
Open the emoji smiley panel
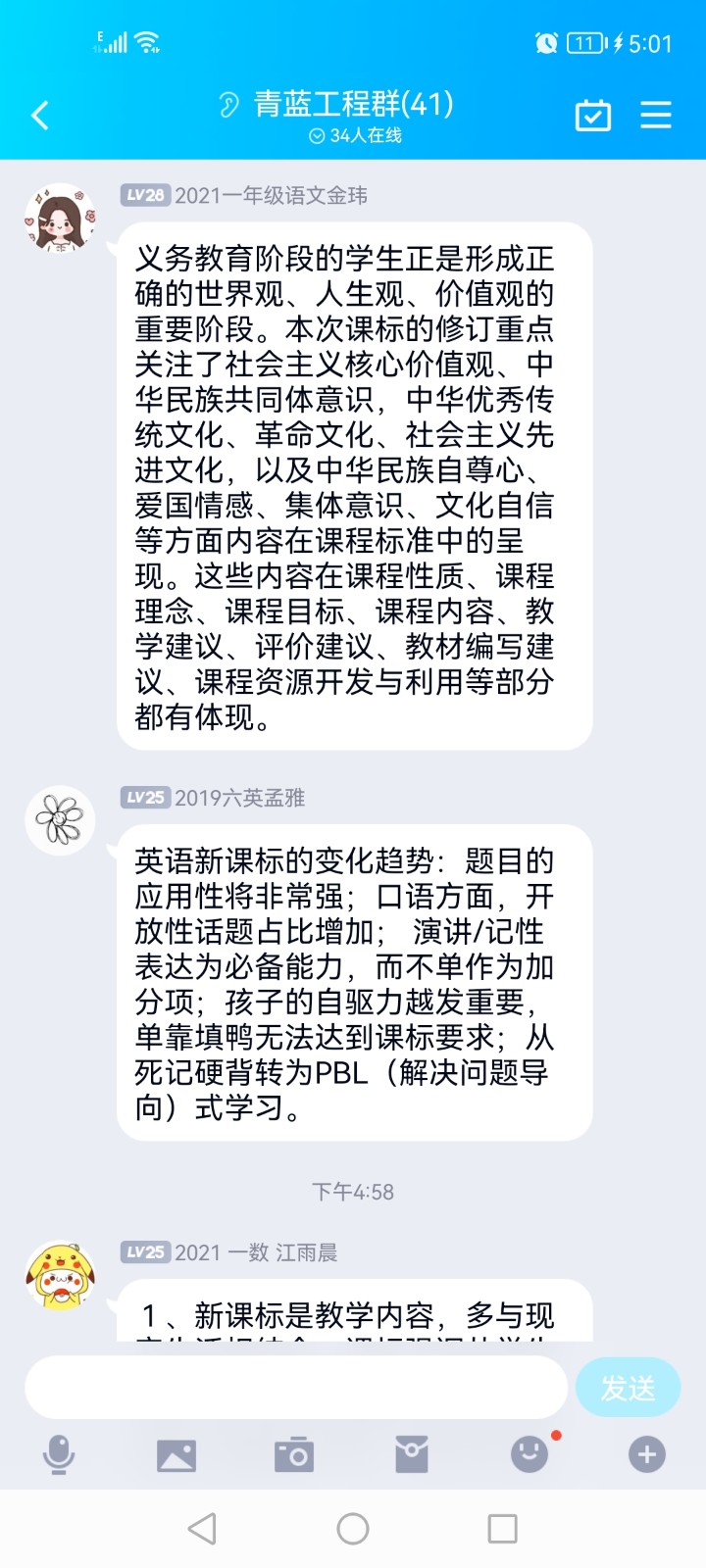[x=529, y=1455]
